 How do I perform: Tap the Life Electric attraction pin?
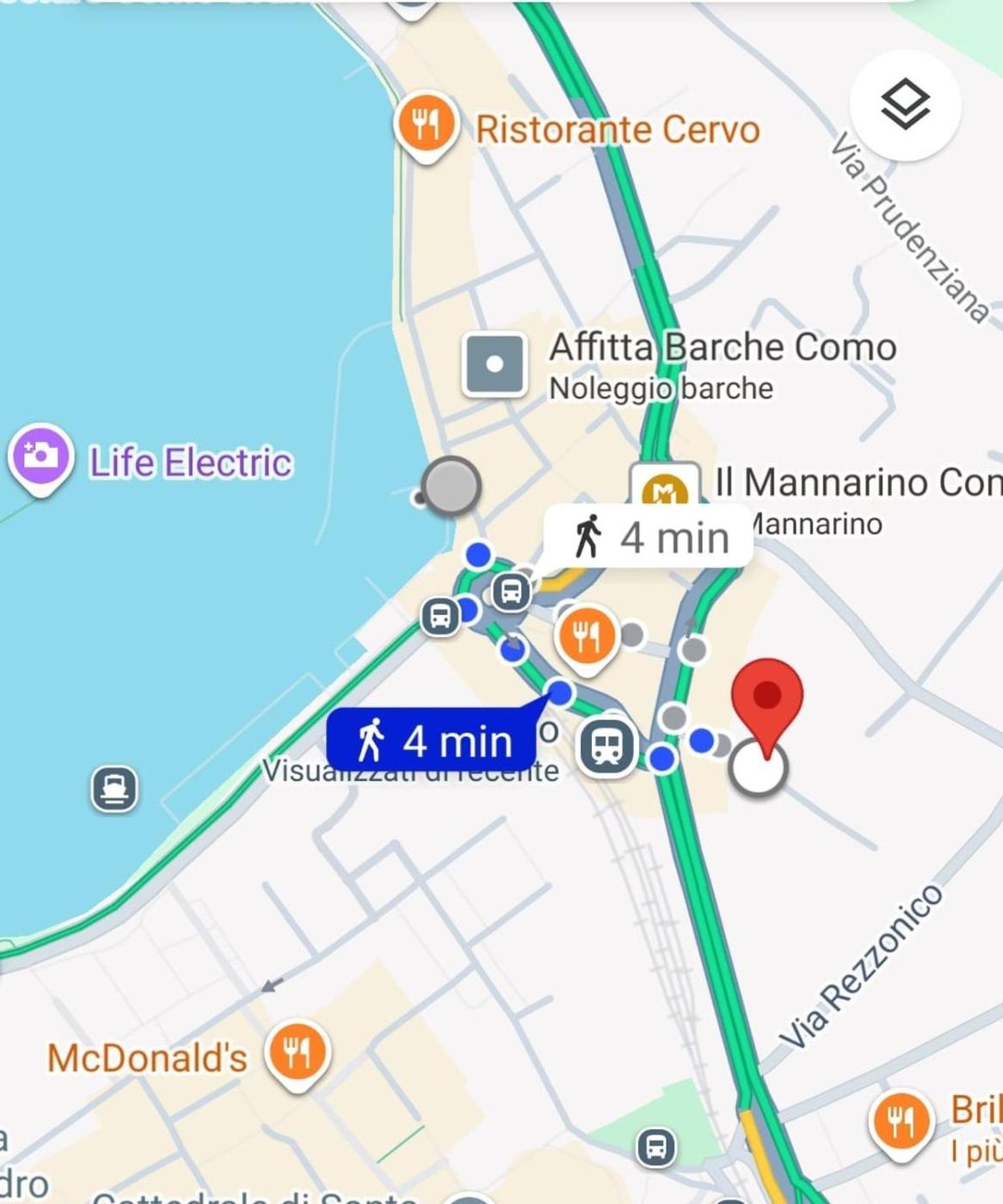point(40,456)
